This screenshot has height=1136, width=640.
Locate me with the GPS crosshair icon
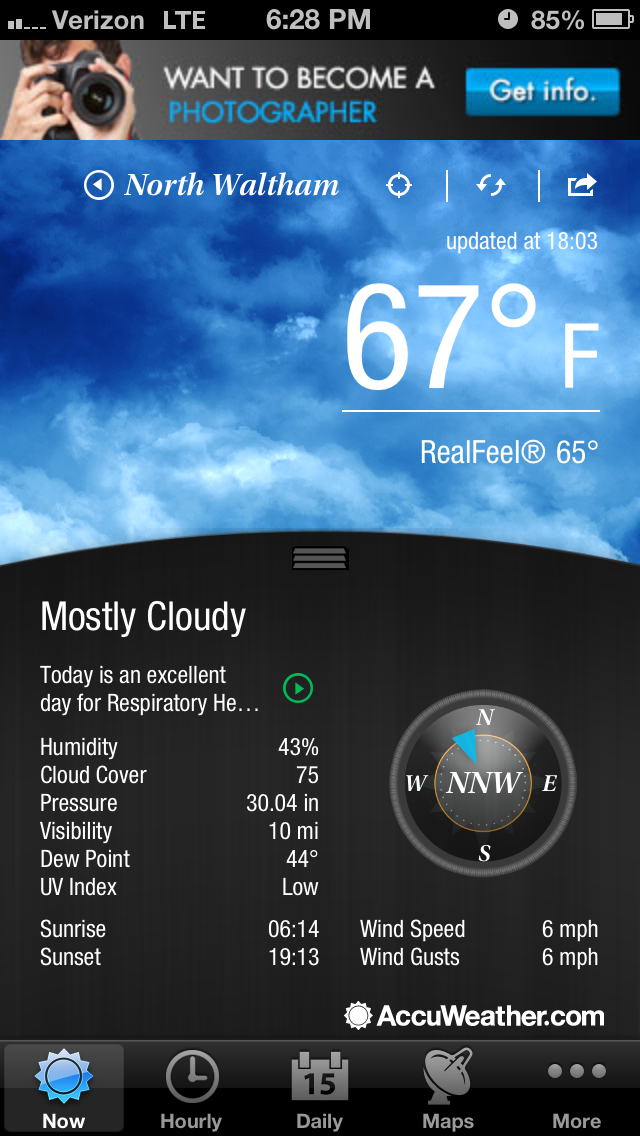click(x=399, y=185)
